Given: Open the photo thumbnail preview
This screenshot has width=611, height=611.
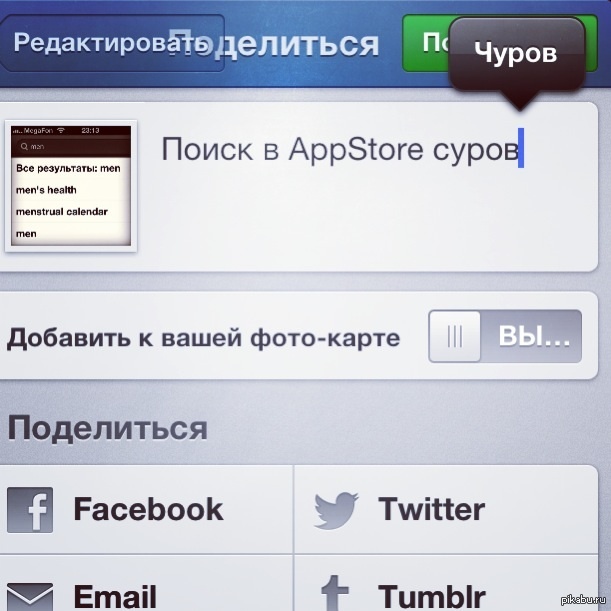Looking at the screenshot, I should click(x=69, y=185).
